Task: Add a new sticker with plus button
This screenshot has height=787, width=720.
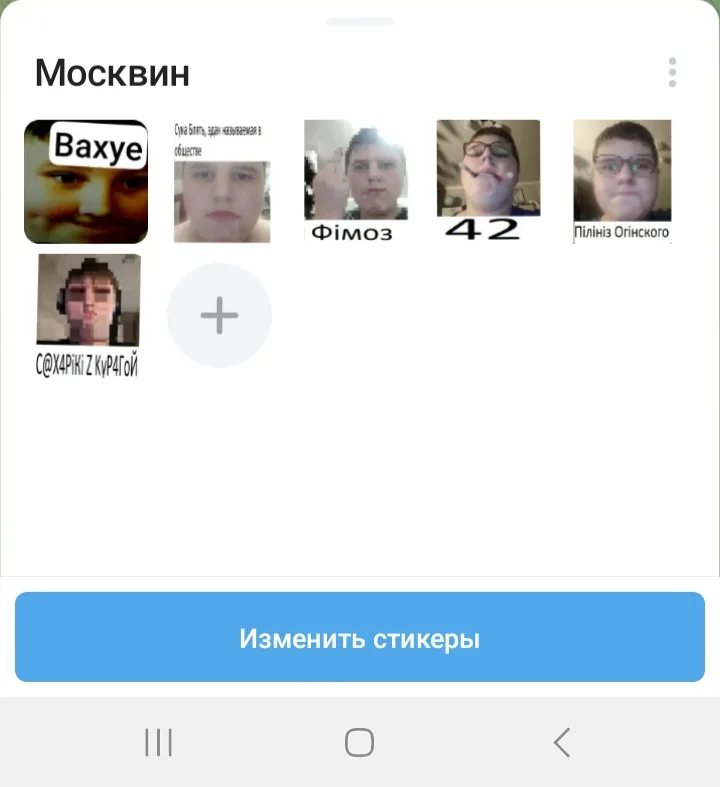Action: (x=219, y=315)
